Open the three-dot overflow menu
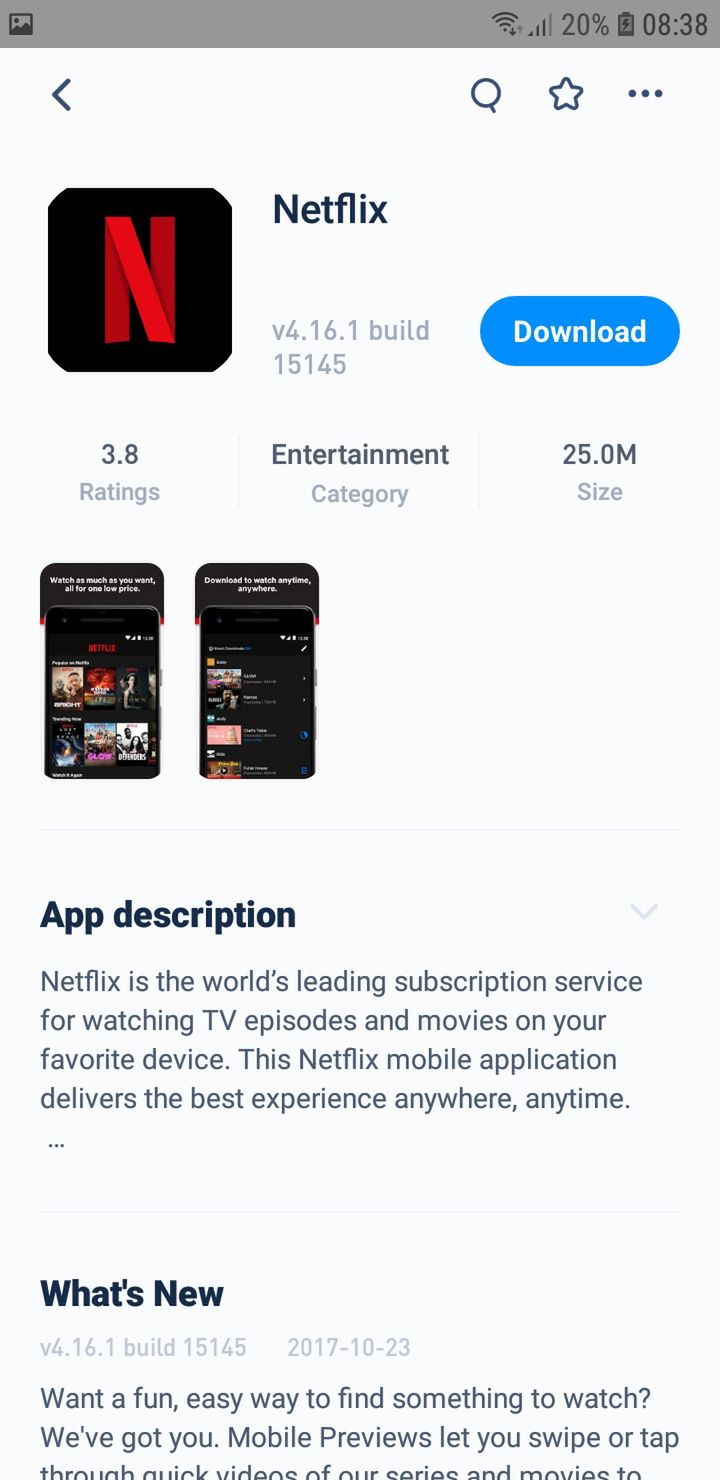The width and height of the screenshot is (720, 1480). [x=645, y=94]
